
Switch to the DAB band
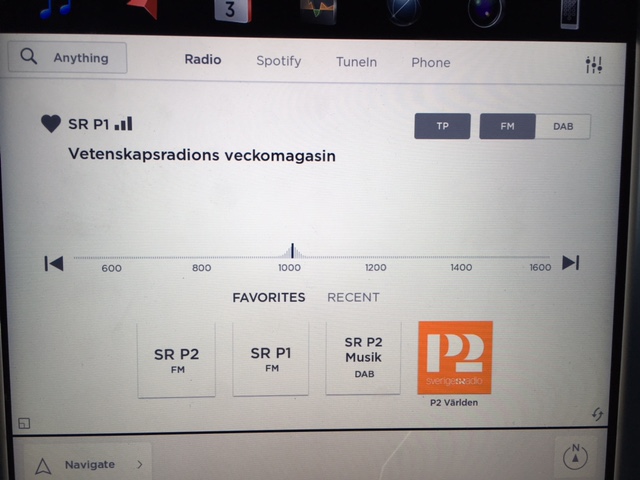coord(563,127)
